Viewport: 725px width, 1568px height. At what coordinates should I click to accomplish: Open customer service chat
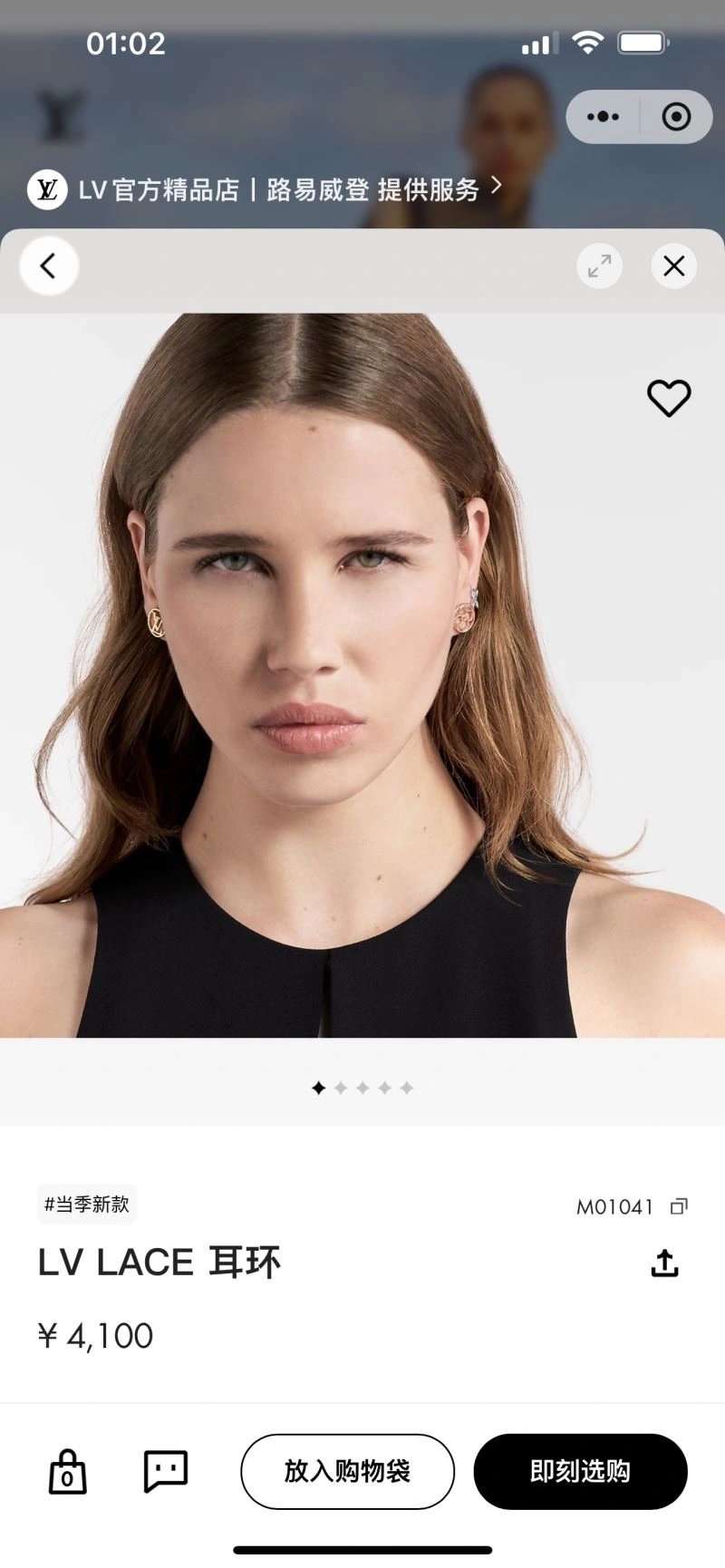(166, 1470)
